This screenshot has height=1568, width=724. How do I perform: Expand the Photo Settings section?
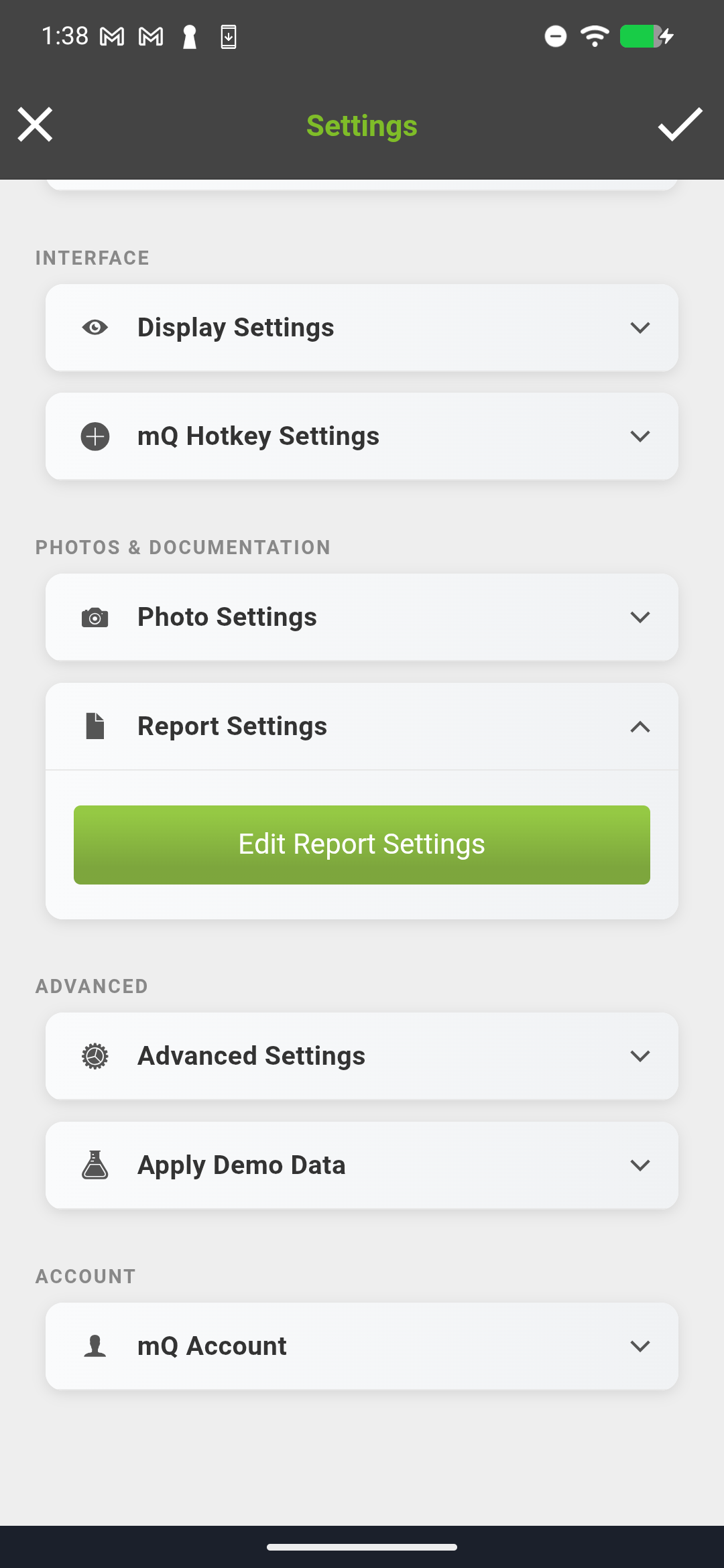pos(639,617)
